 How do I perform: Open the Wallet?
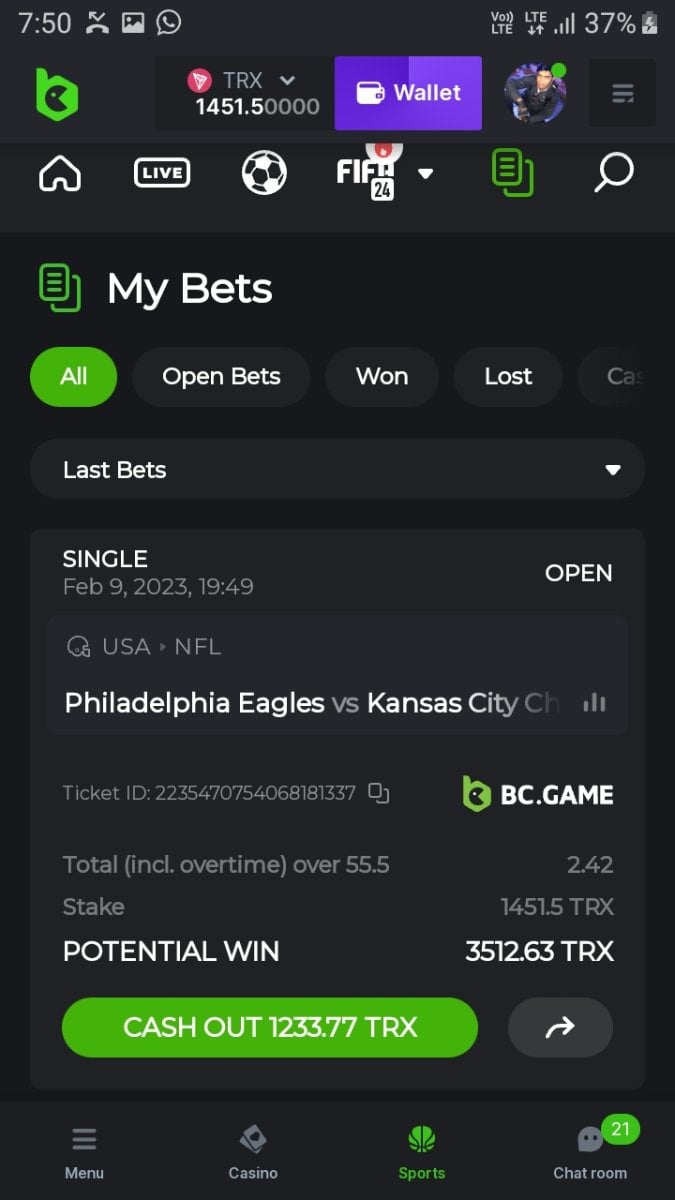coord(408,93)
